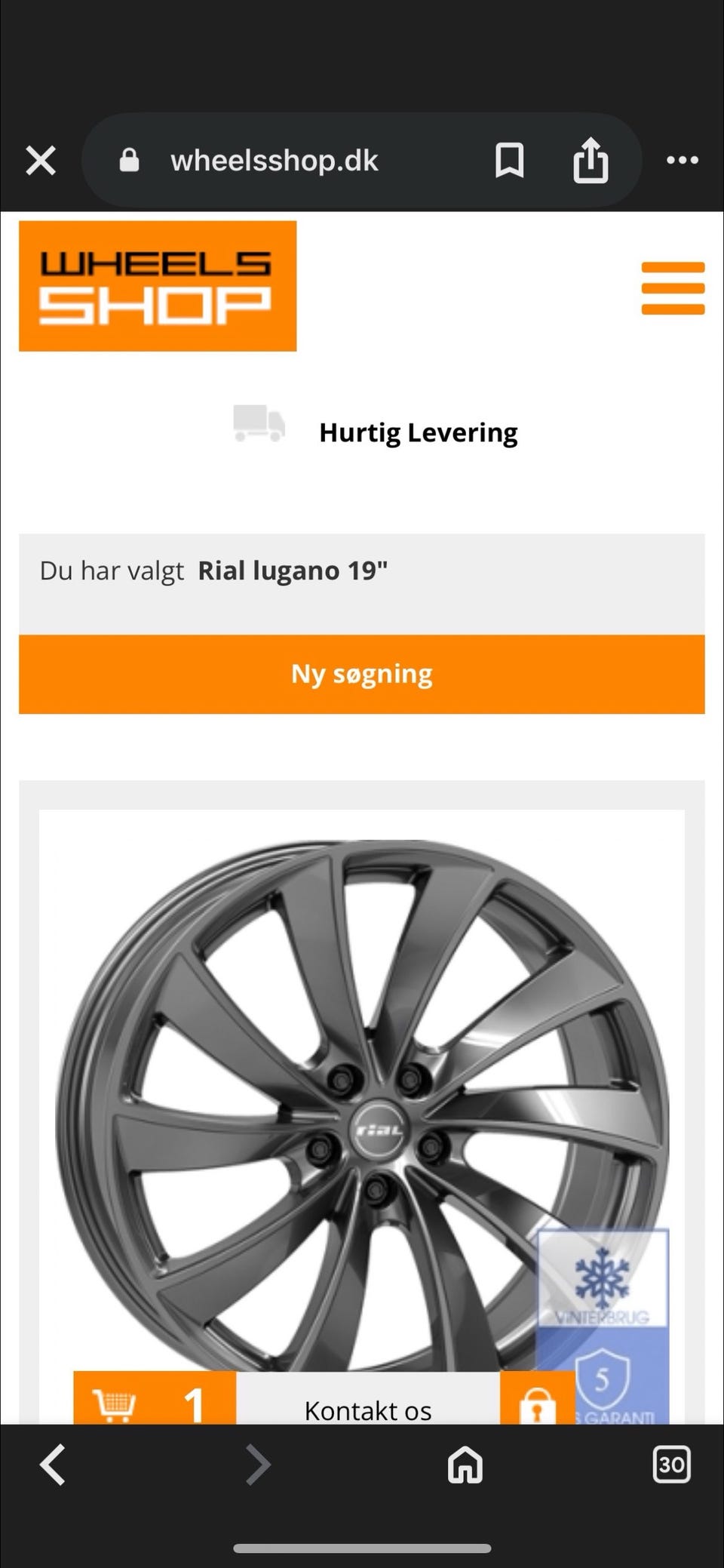
Task: Bookmark this web page
Action: [509, 161]
